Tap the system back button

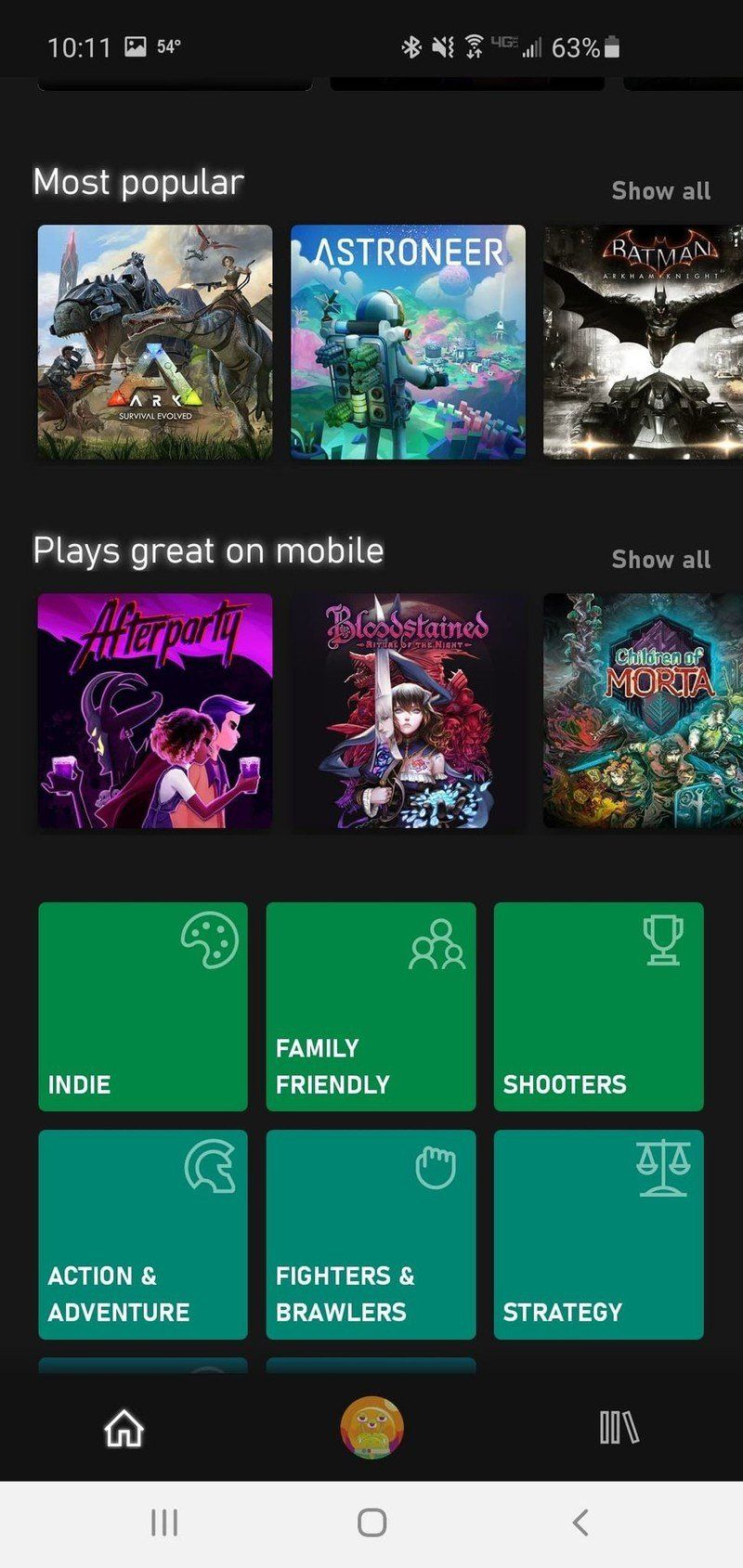580,1523
